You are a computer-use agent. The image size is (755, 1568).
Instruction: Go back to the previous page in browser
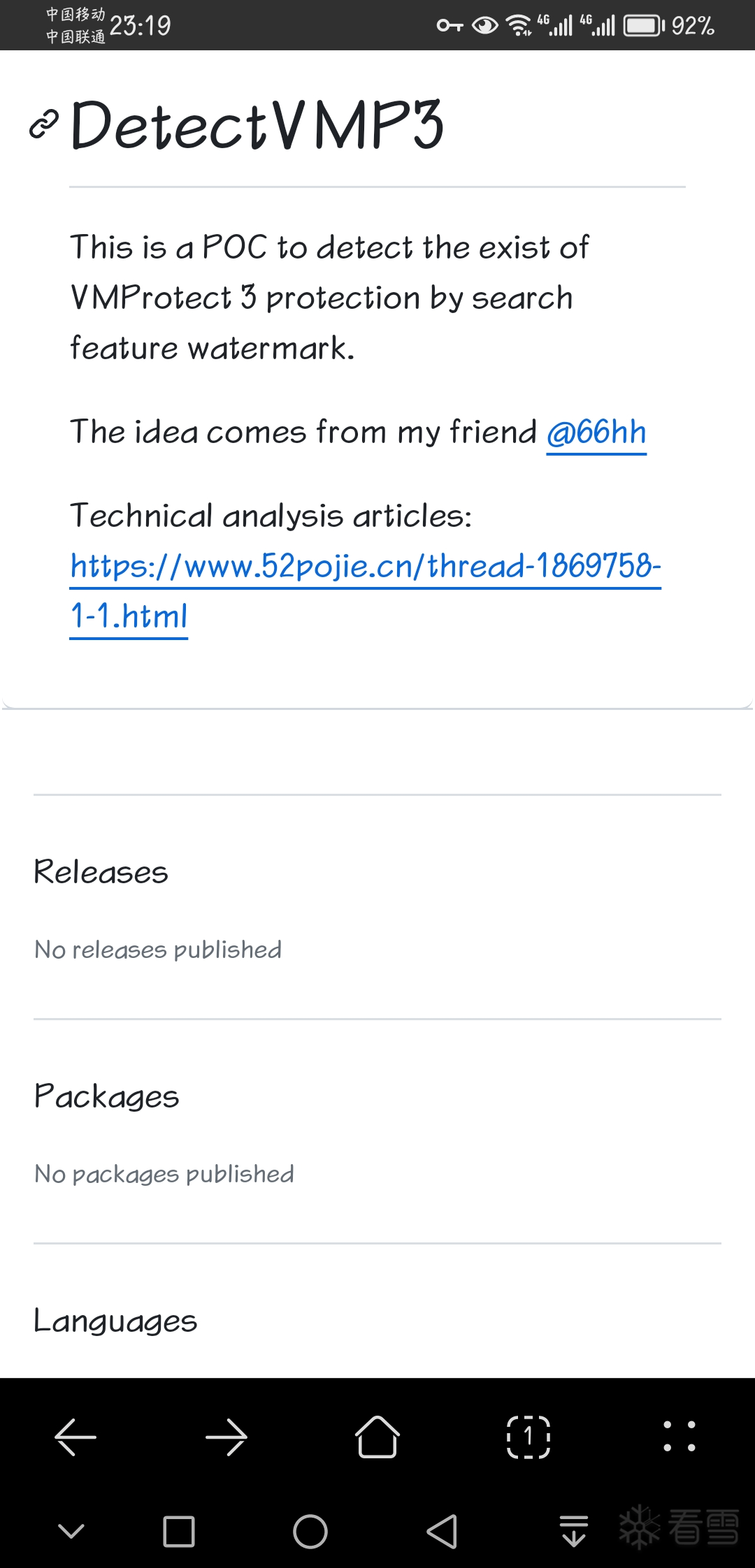coord(75,1437)
